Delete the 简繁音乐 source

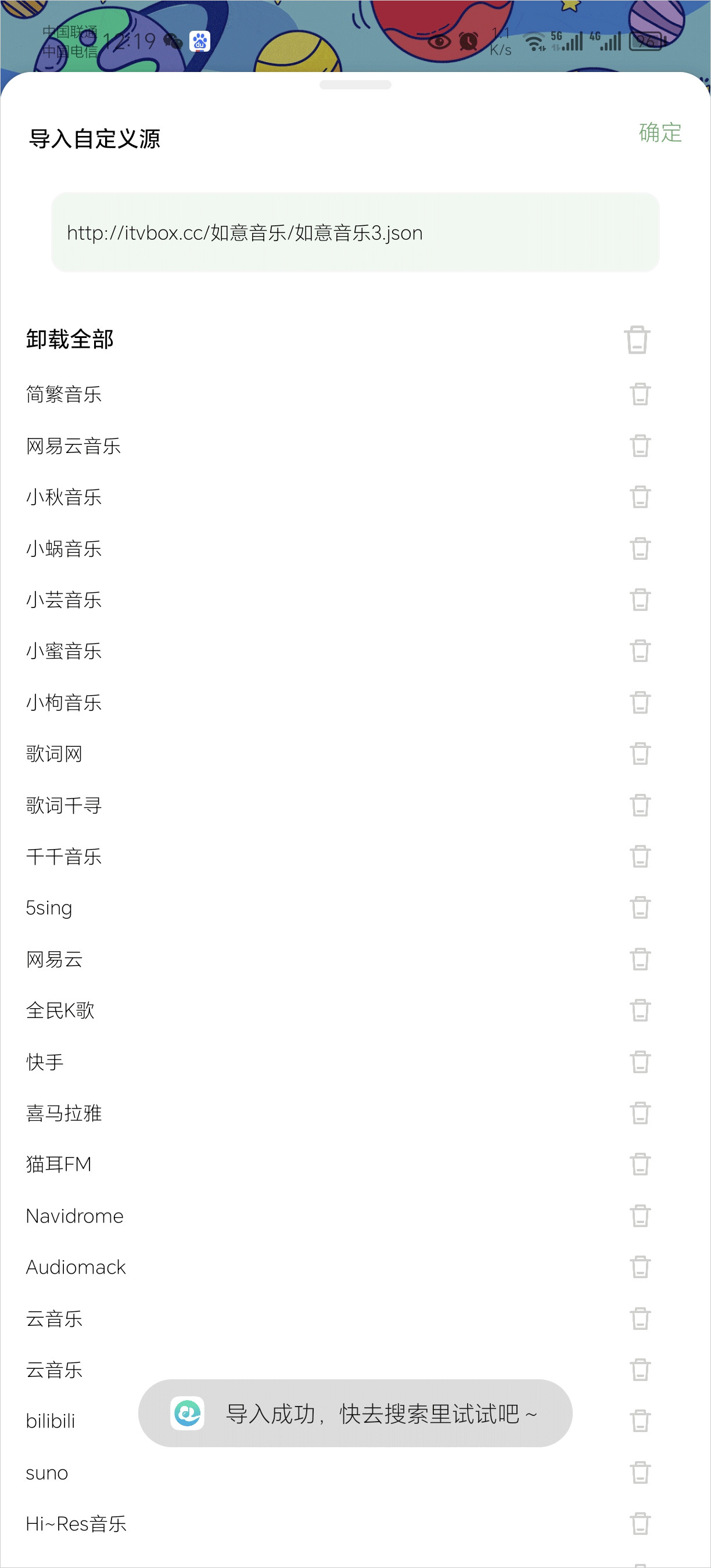click(640, 394)
